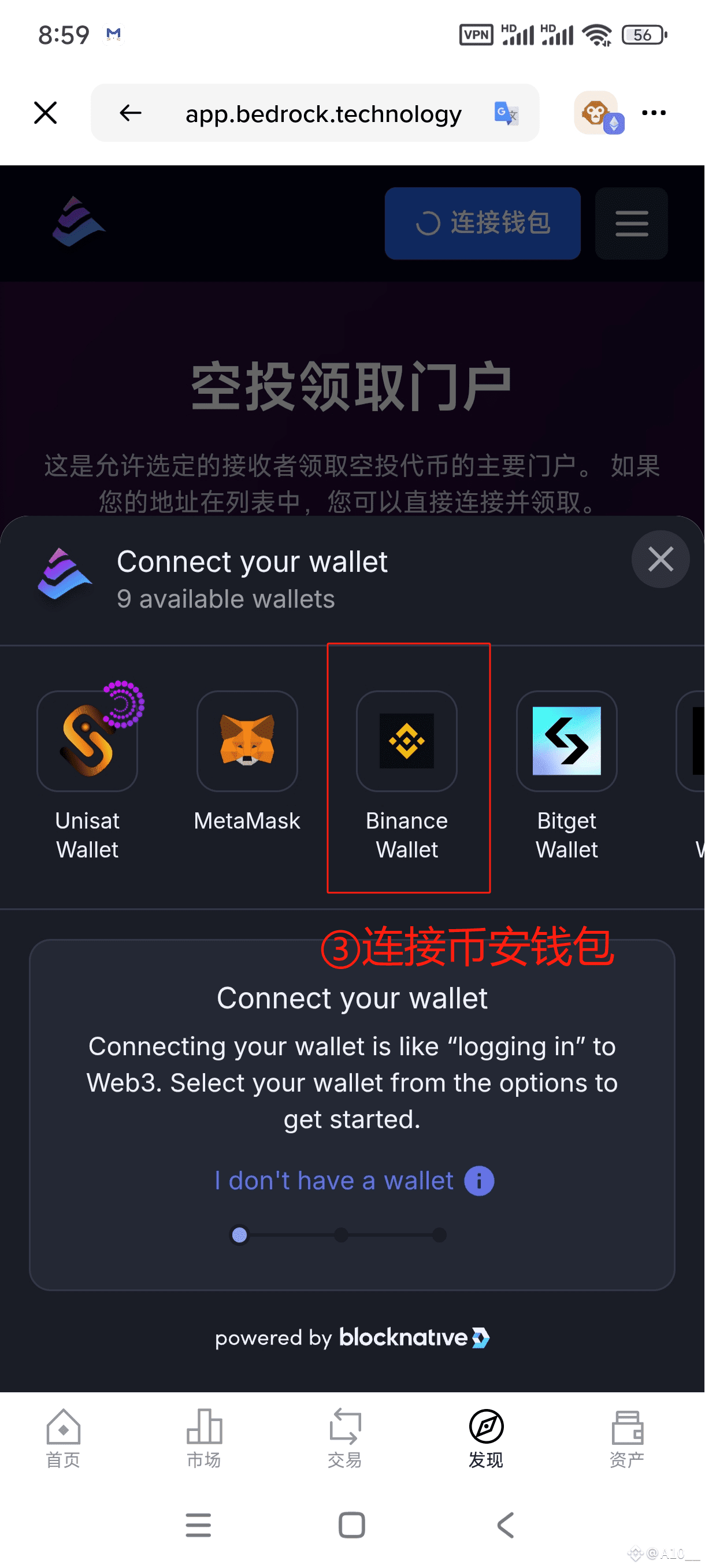Tap the 连接钱包 button
The width and height of the screenshot is (705, 1568).
click(483, 223)
